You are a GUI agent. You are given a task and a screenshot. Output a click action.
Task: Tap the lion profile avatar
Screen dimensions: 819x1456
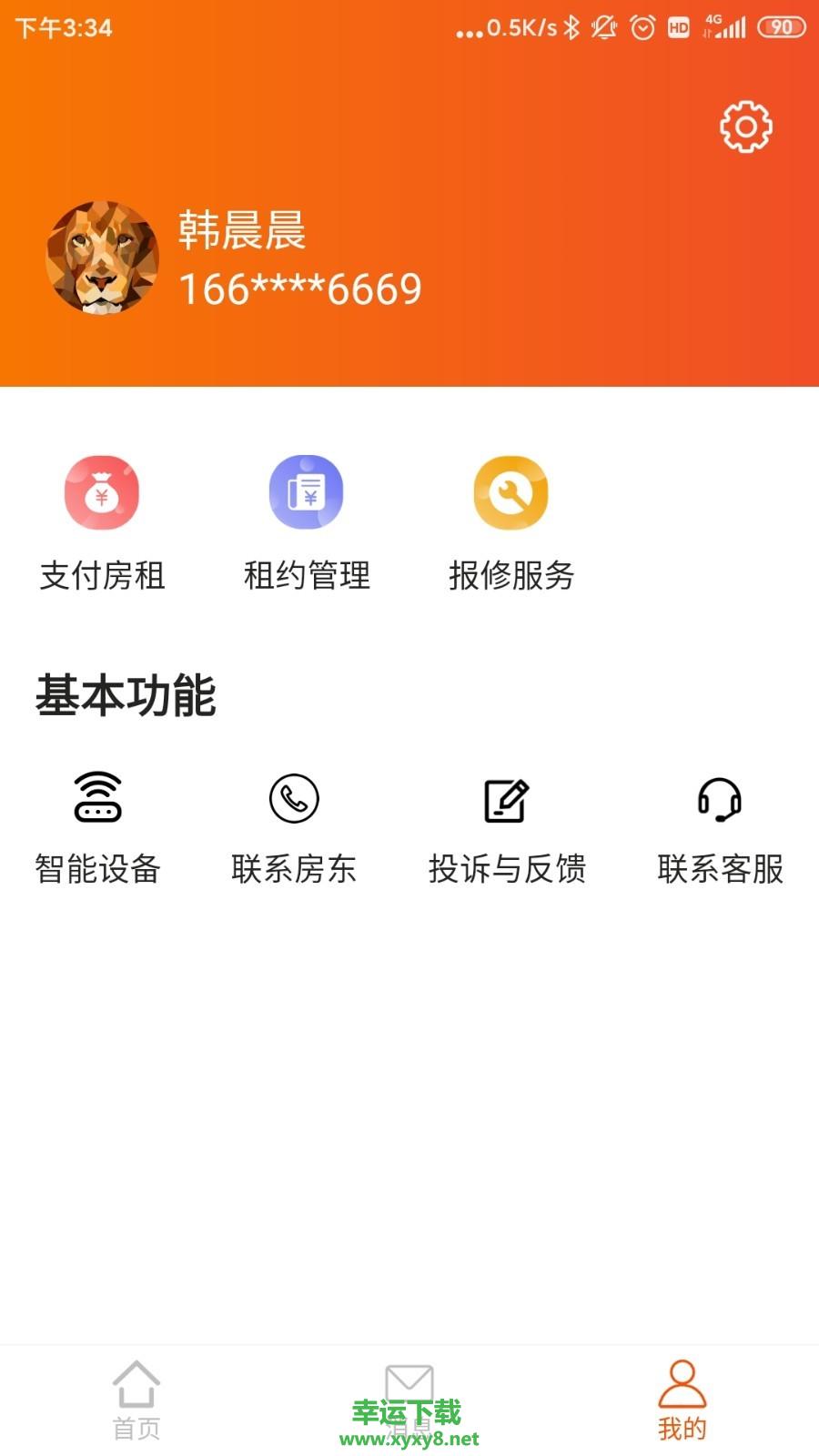coord(103,258)
